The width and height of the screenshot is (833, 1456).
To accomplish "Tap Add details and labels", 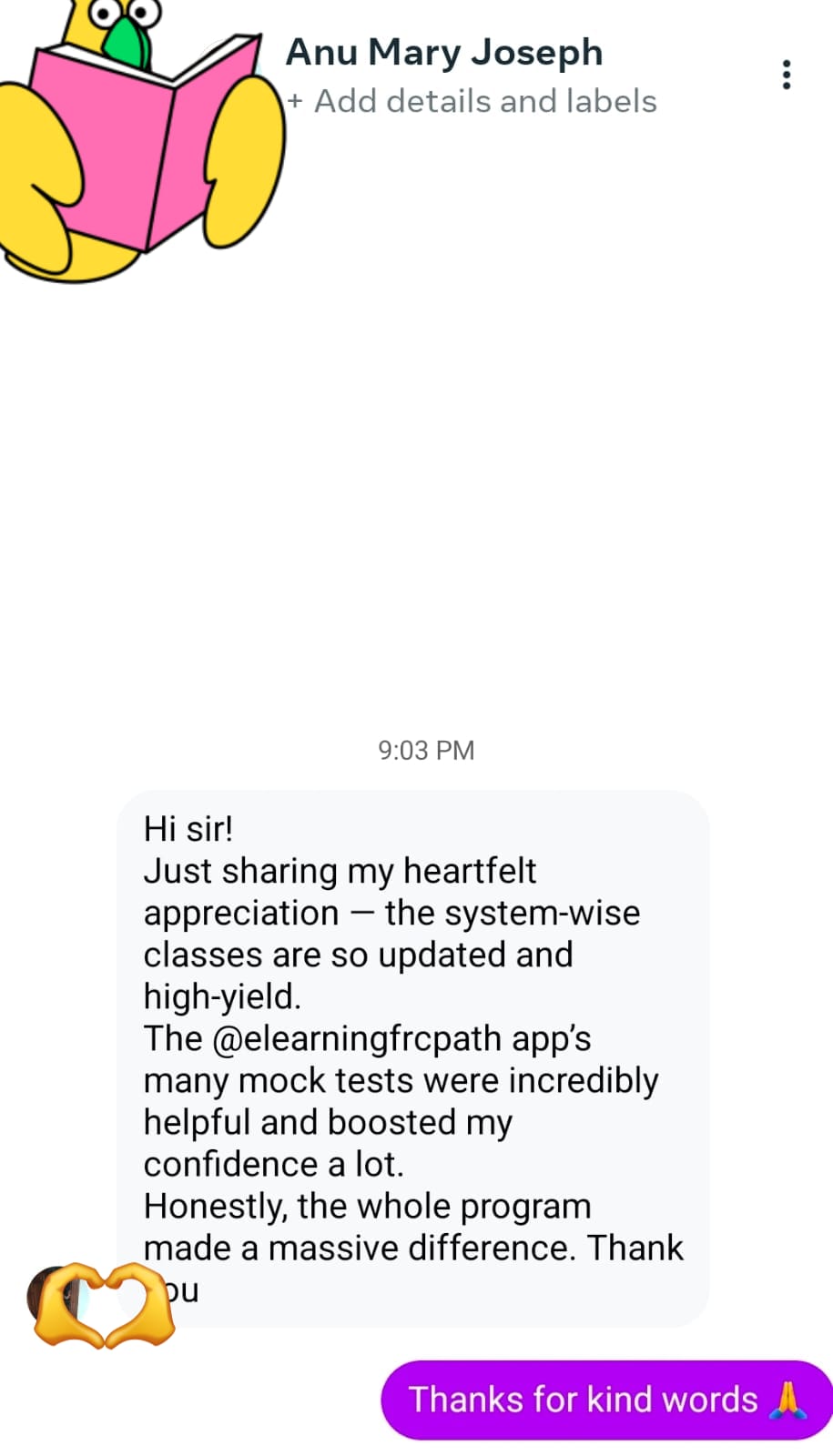I will pos(472,101).
